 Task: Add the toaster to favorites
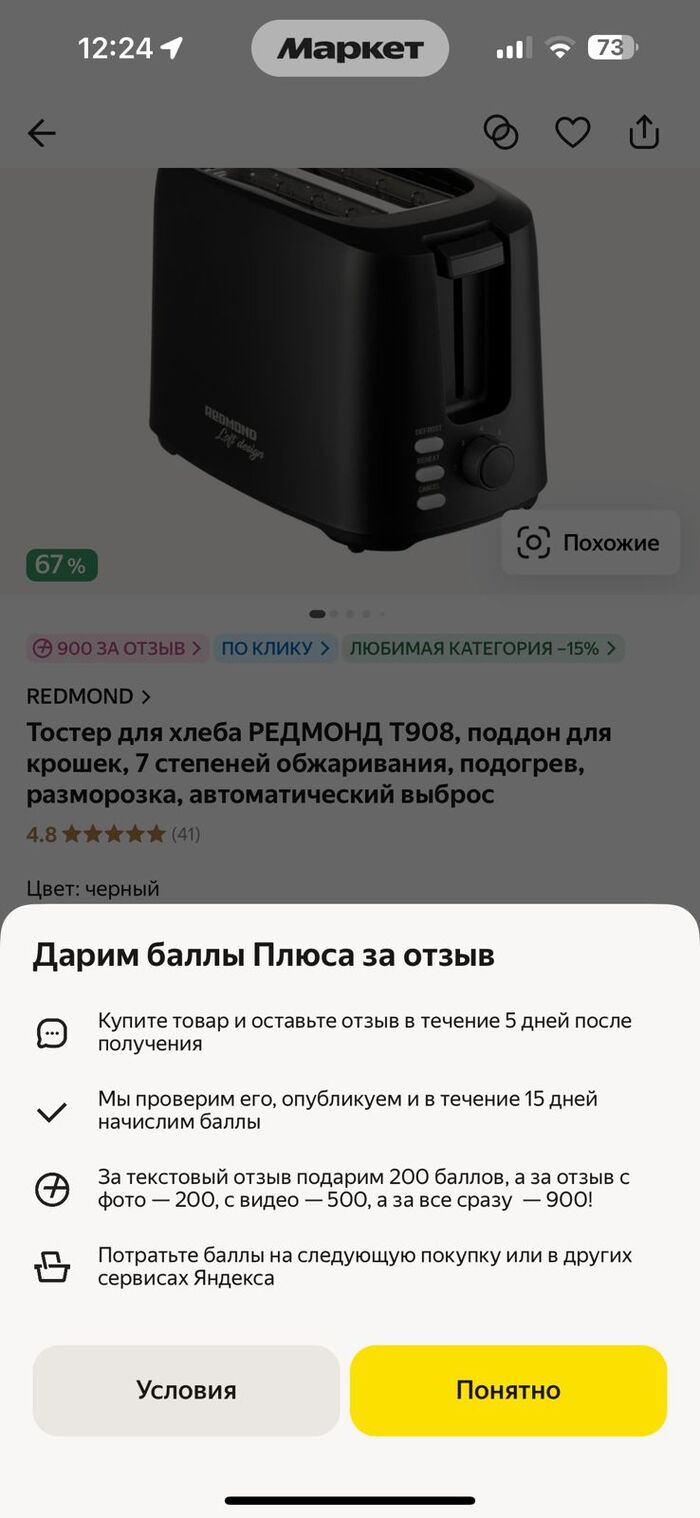coord(572,132)
